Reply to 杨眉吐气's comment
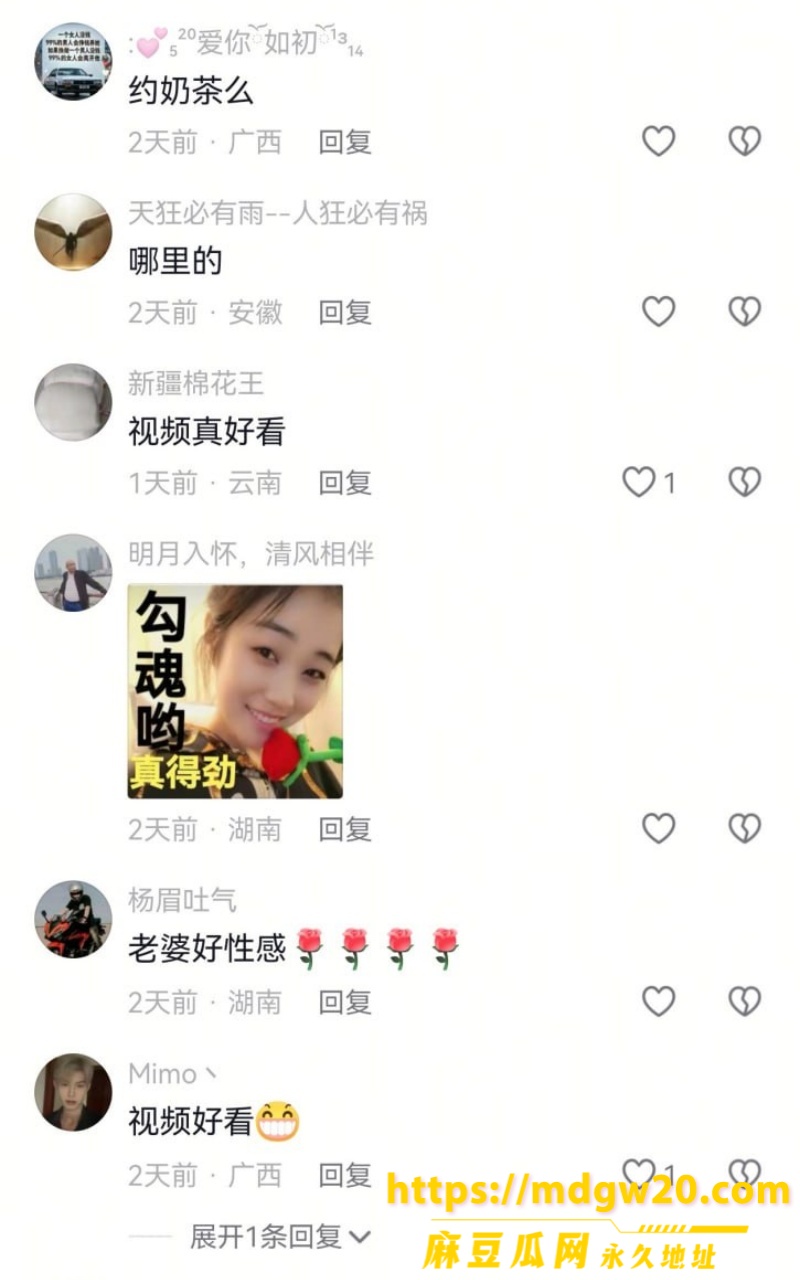The image size is (800, 1280). (x=345, y=1002)
